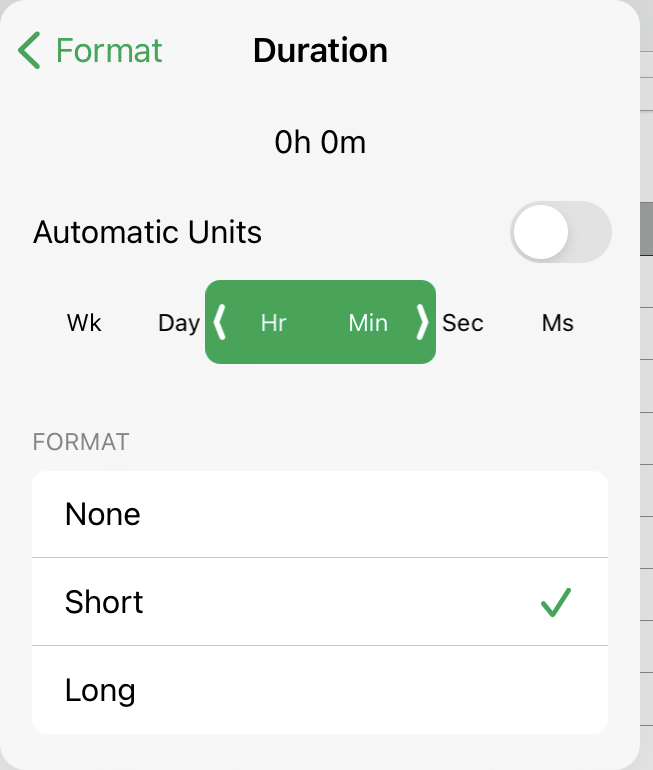Select the Wk unit
Viewport: 653px width, 770px height.
pyautogui.click(x=84, y=323)
